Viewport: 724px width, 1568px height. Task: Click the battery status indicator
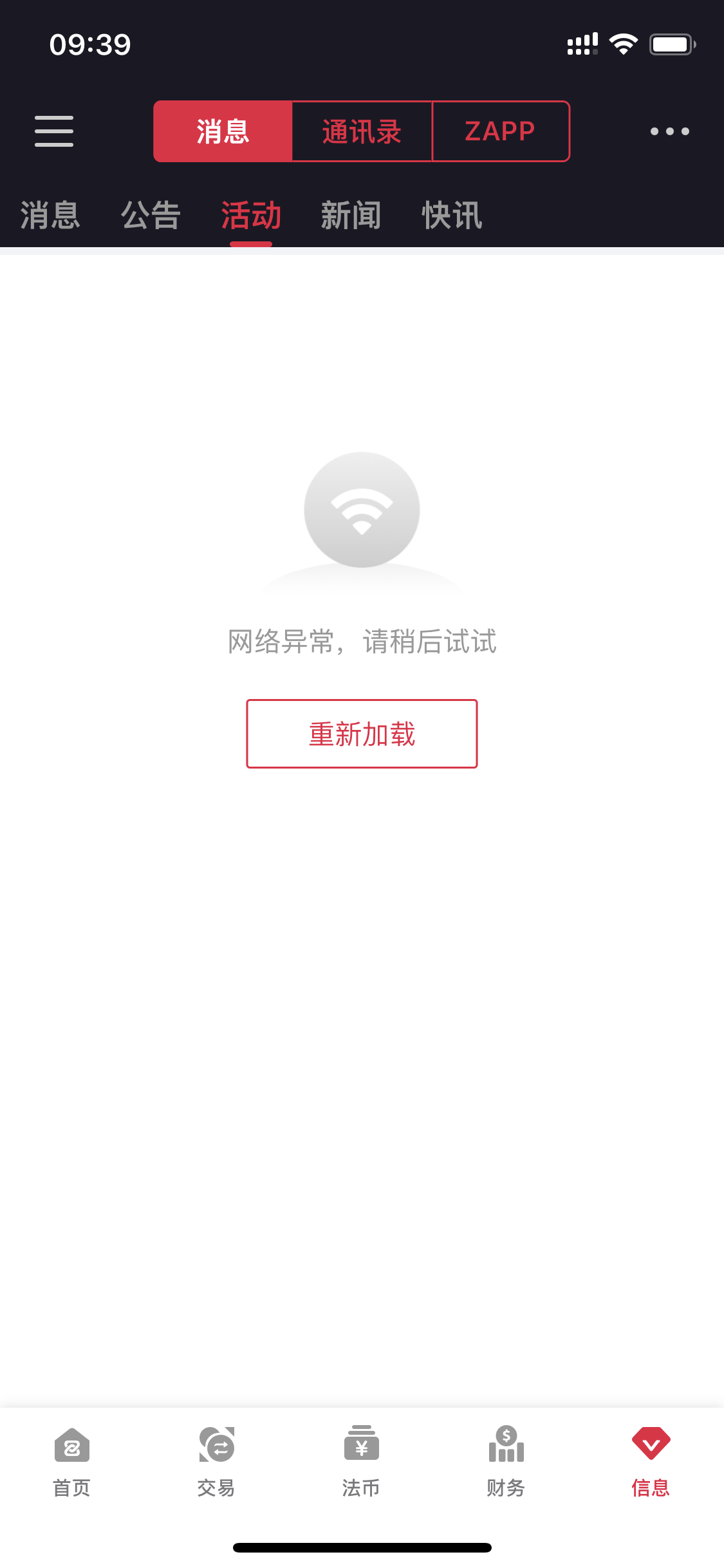point(671,43)
